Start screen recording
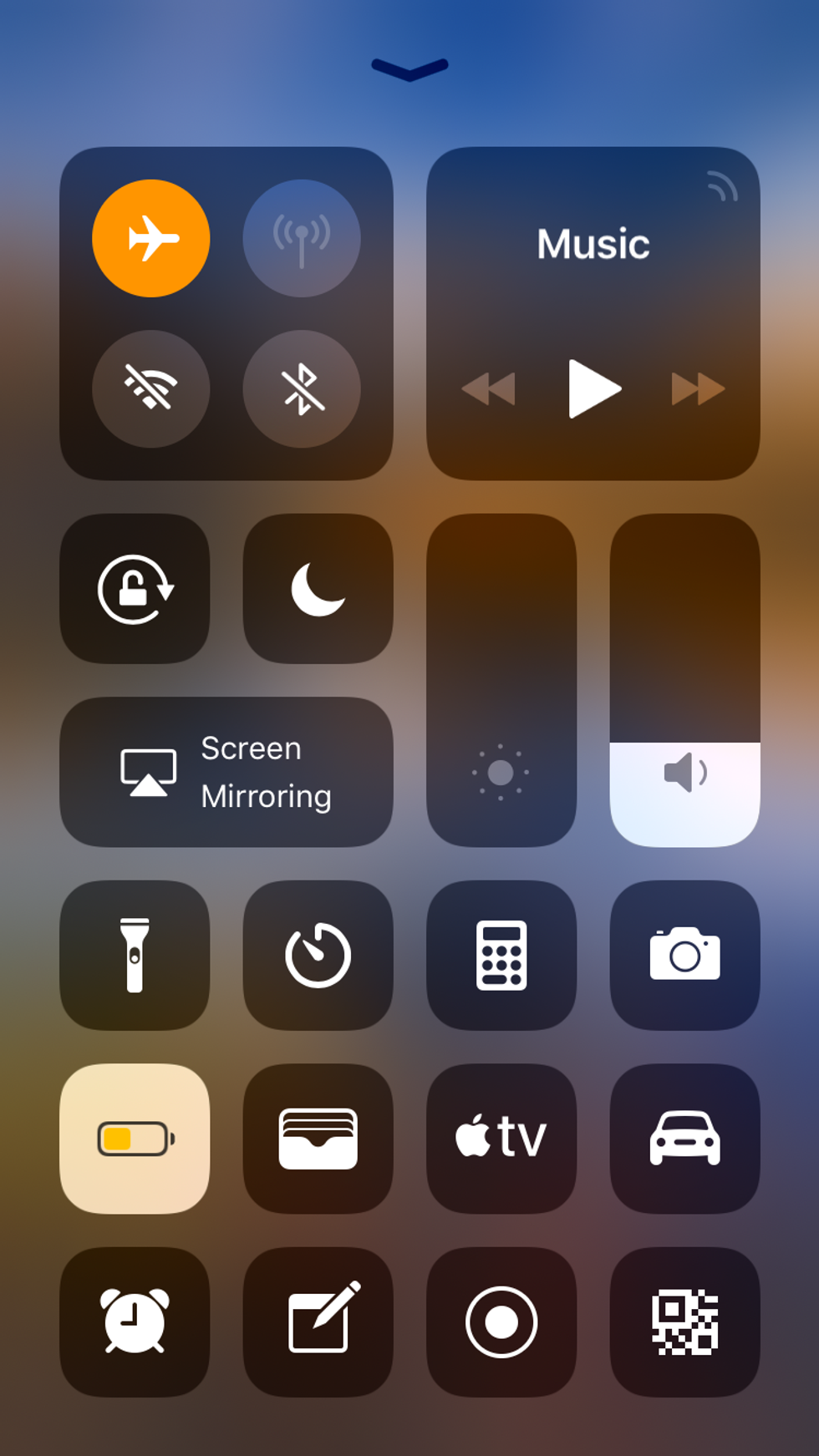 pos(501,1322)
